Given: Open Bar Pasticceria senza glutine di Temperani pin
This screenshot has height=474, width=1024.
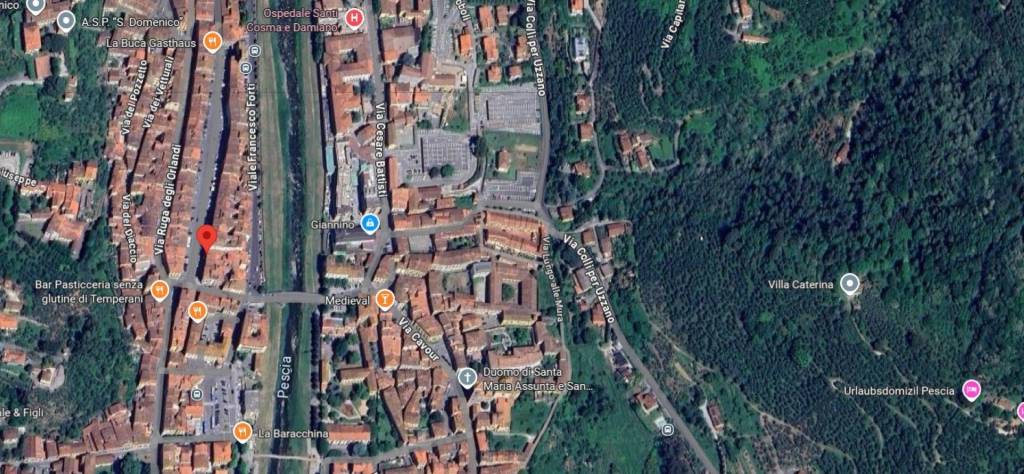Looking at the screenshot, I should point(160,290).
